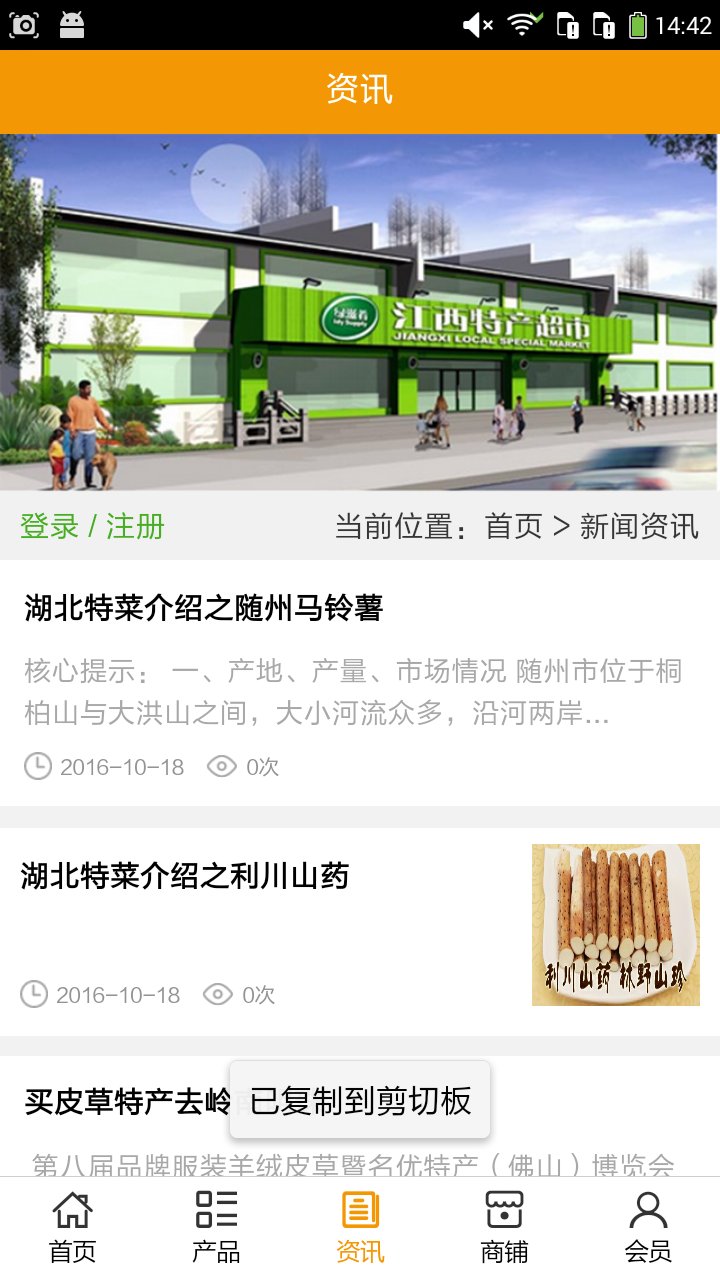Open the 商铺 shops icon
This screenshot has width=720, height=1280.
pyautogui.click(x=503, y=1210)
